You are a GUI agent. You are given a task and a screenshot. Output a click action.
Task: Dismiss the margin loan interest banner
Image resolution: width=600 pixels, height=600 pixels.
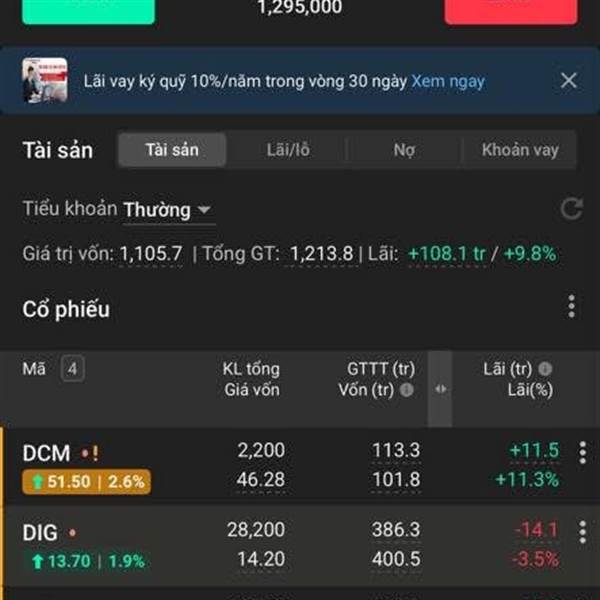[x=568, y=81]
